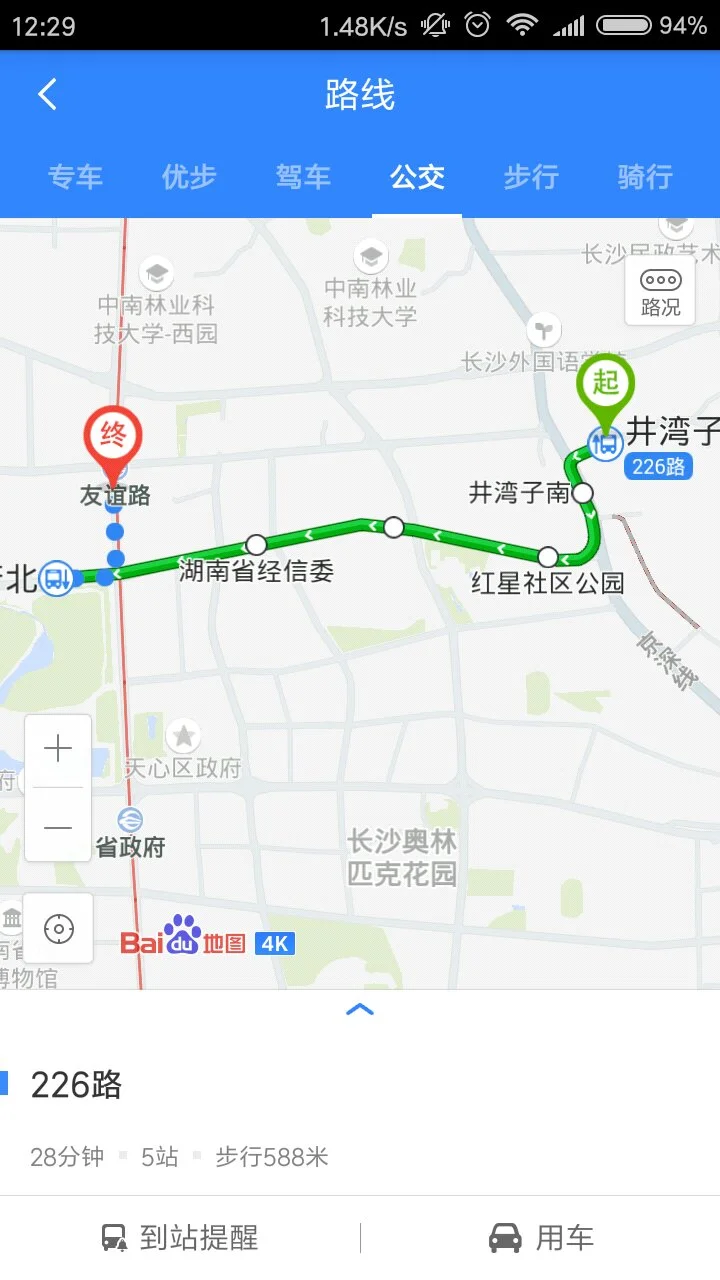720x1280 pixels.
Task: Select the 省政府 metro station icon
Action: point(131,816)
